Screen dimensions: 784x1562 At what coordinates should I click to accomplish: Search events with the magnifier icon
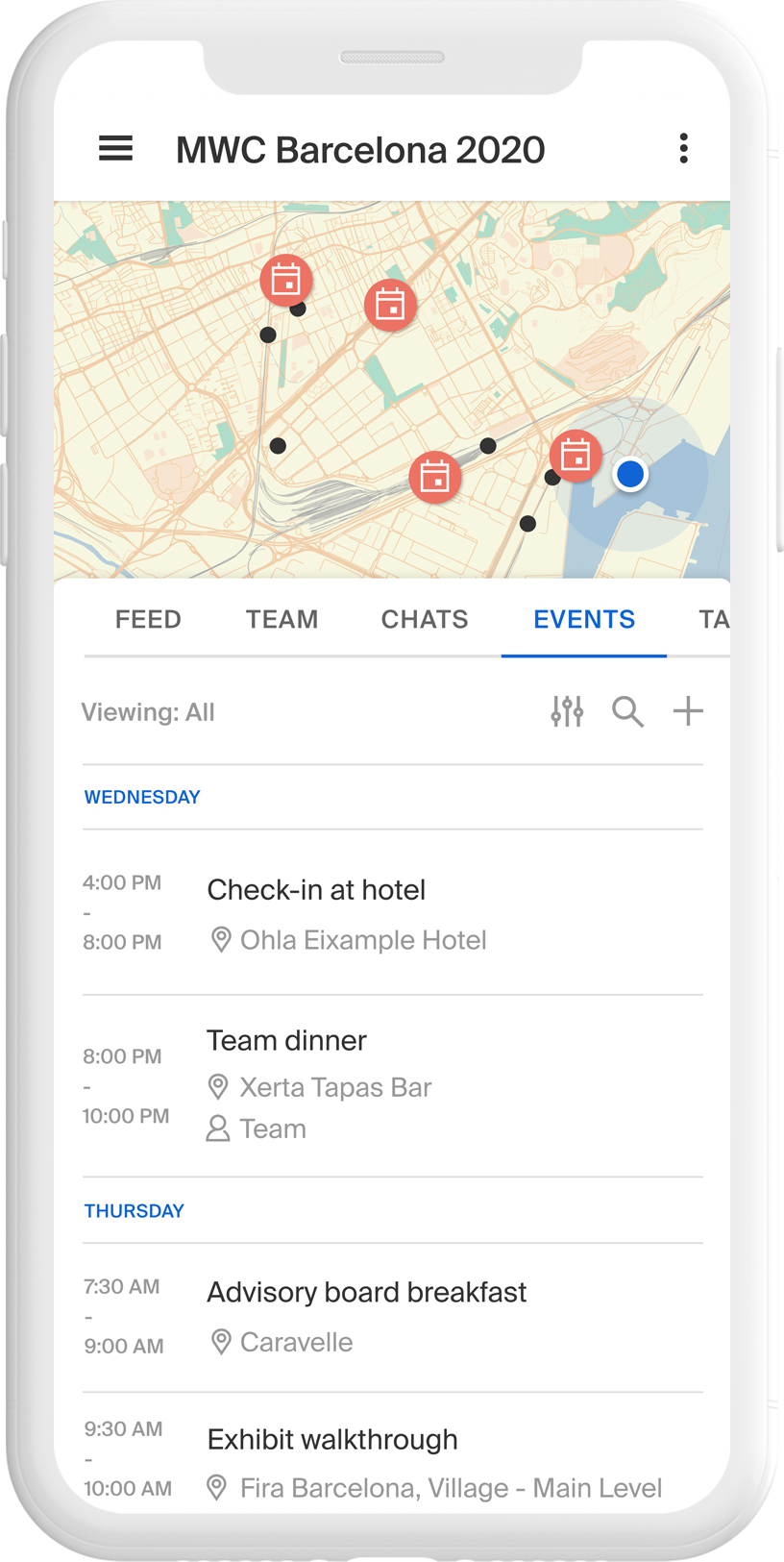[627, 711]
